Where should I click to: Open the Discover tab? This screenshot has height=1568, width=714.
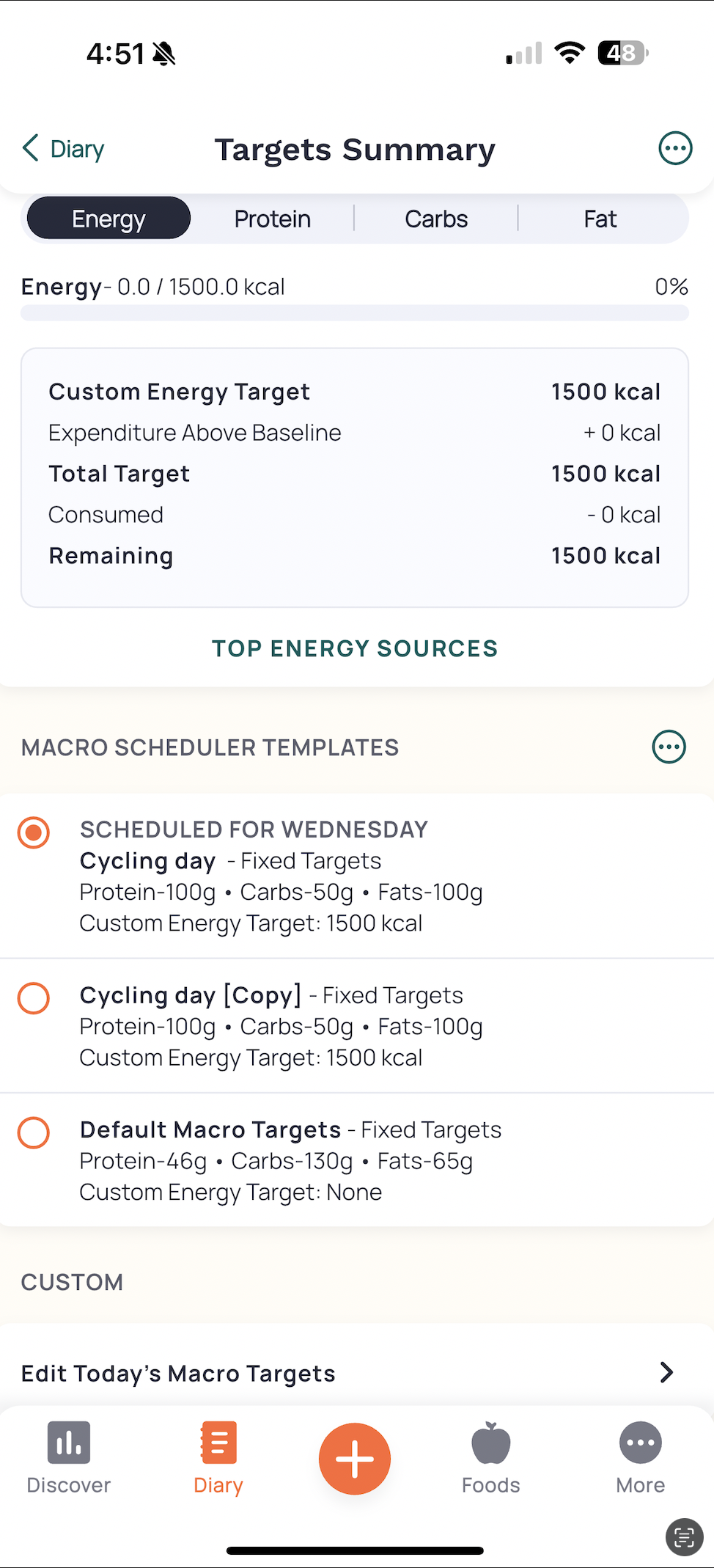click(69, 1458)
